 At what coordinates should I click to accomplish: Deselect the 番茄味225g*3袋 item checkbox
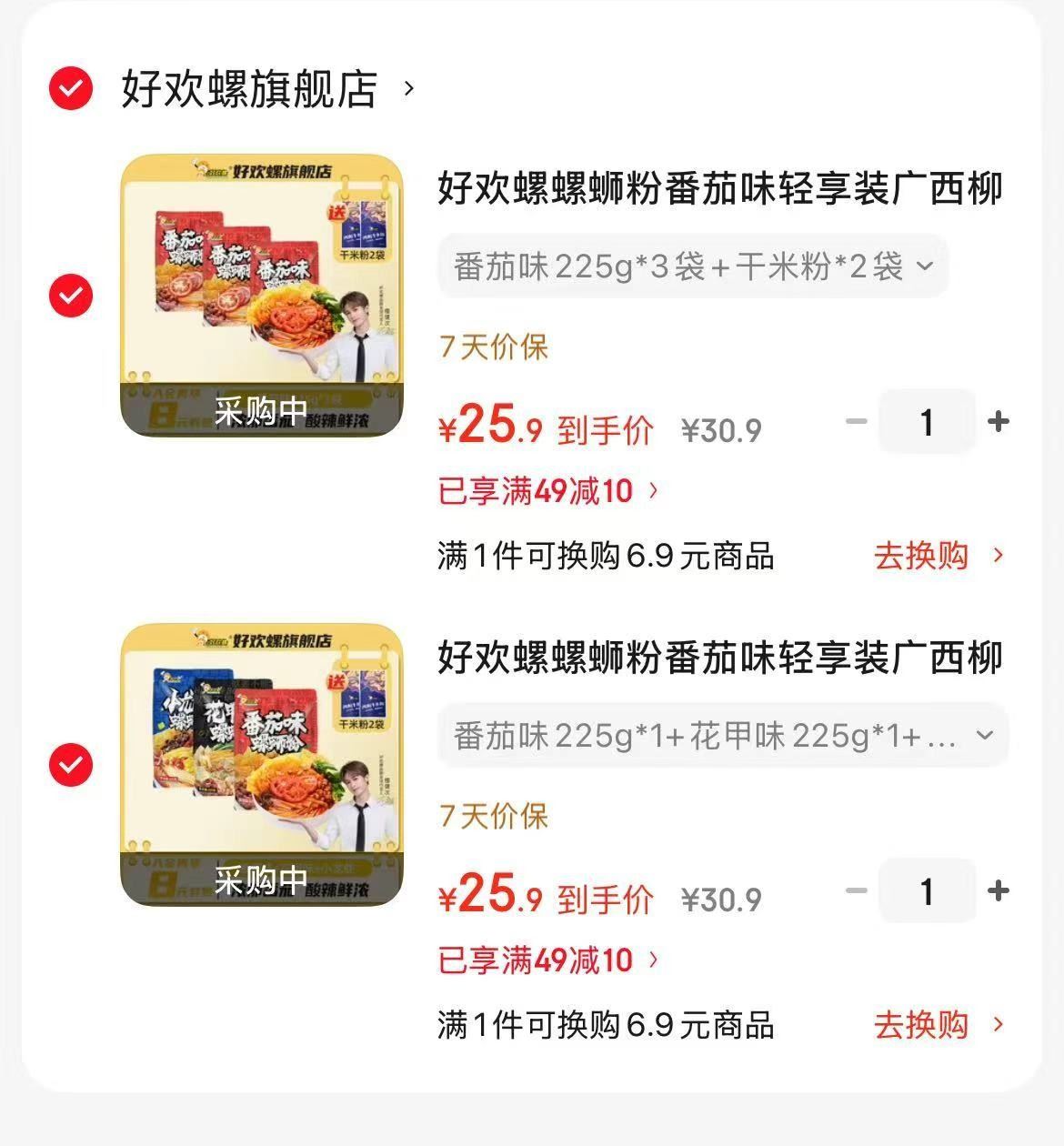tap(71, 296)
